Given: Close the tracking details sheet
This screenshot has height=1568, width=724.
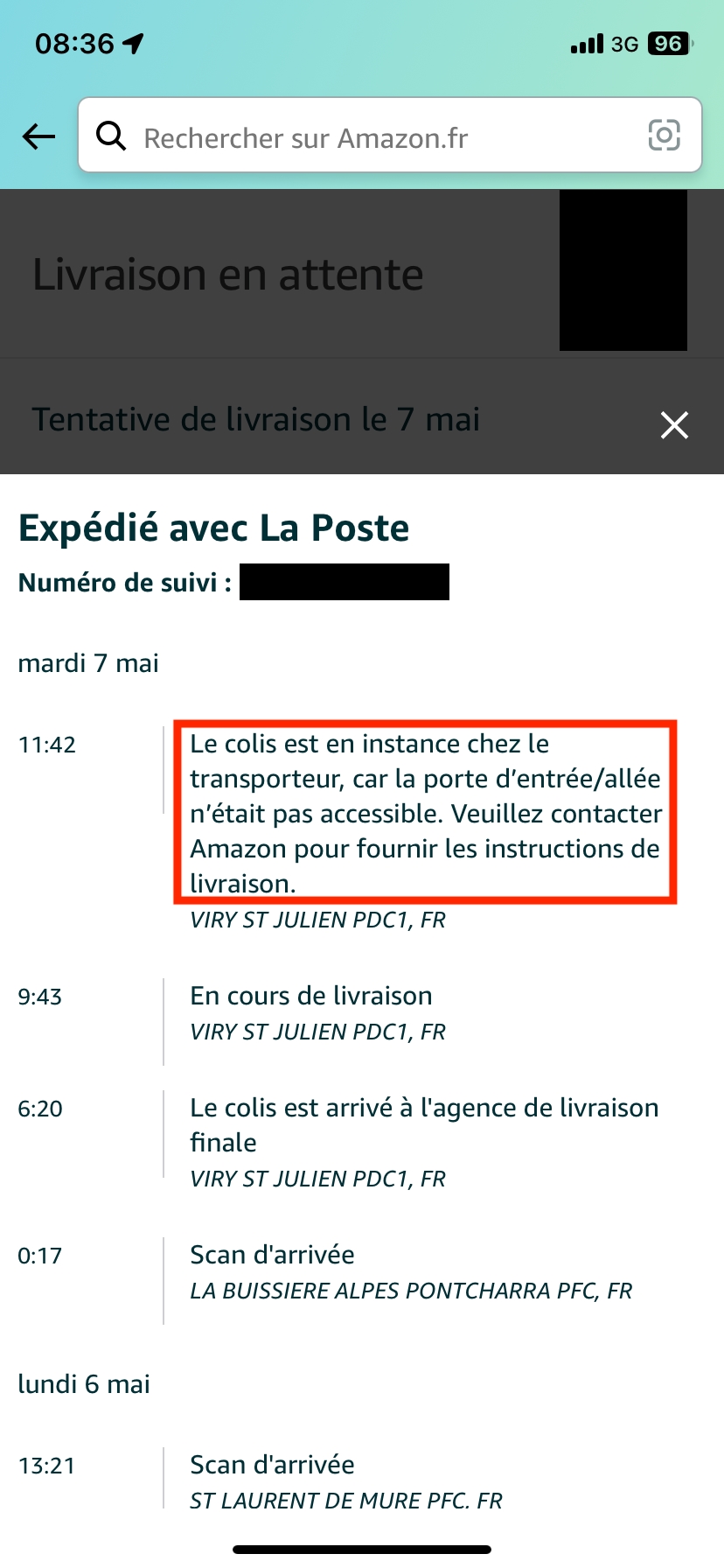Looking at the screenshot, I should [x=674, y=425].
